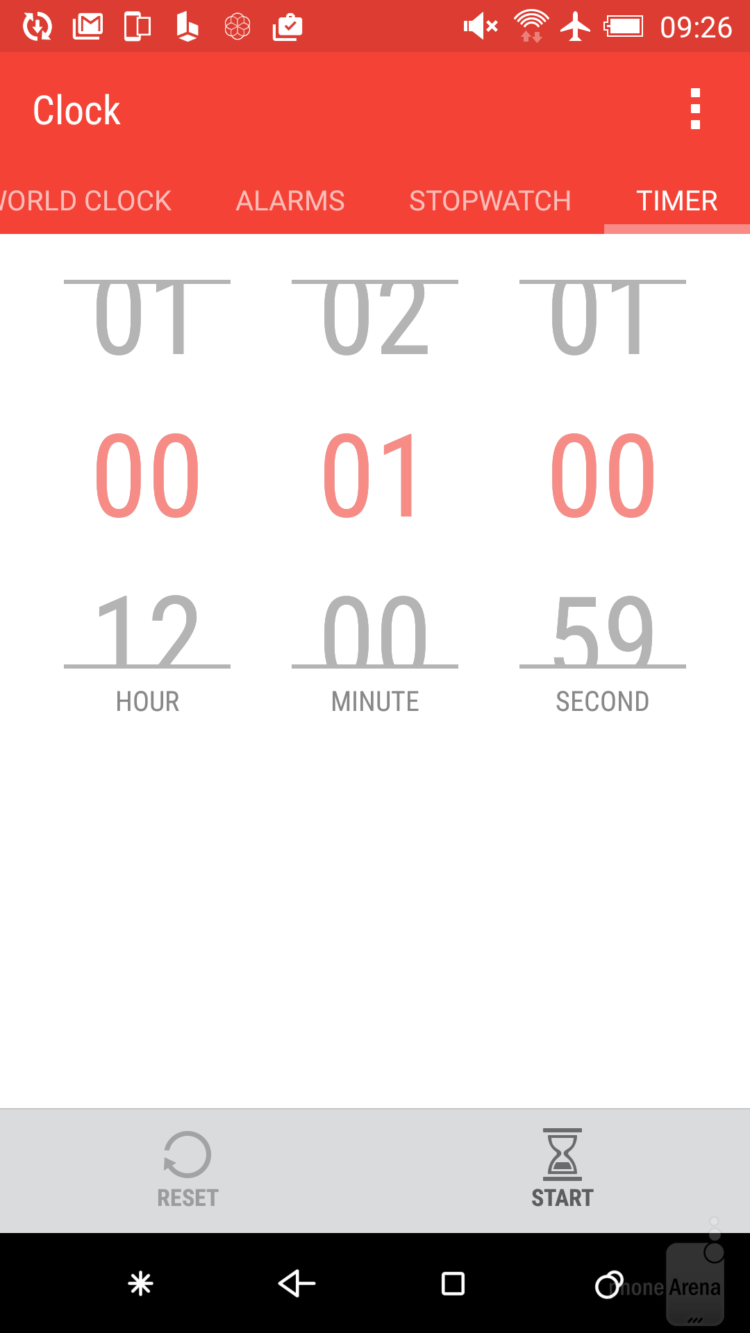This screenshot has width=750, height=1333.
Task: Select the Timer tab
Action: 677,200
